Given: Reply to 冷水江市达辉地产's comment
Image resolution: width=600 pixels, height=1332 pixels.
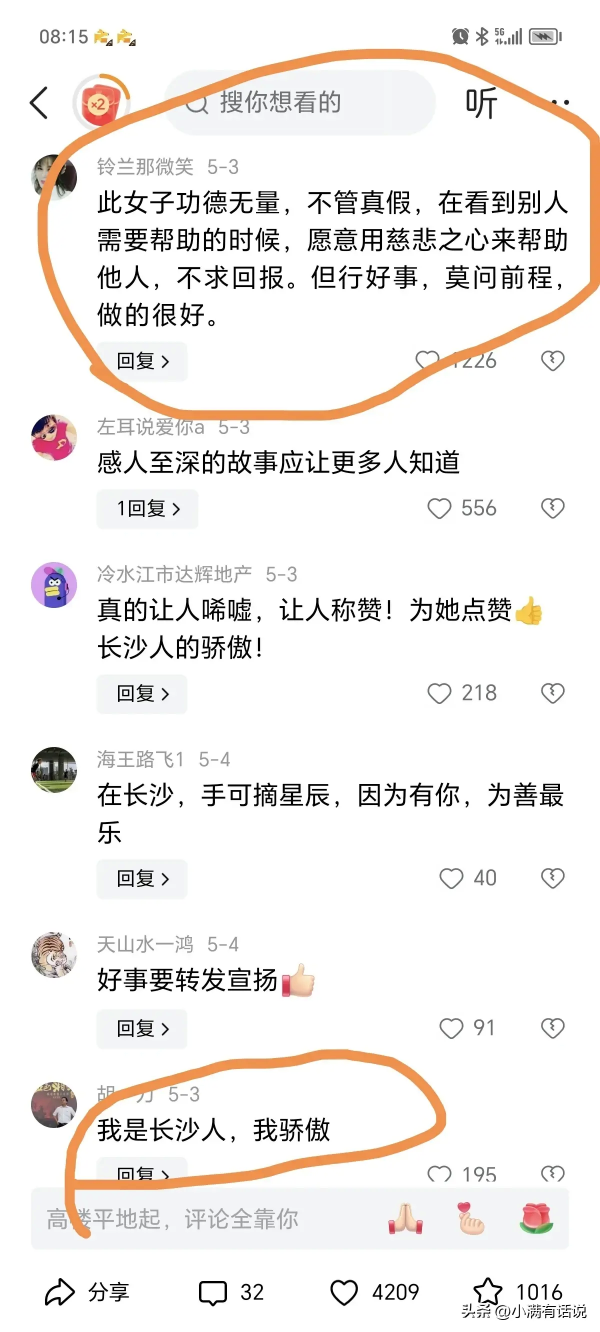Looking at the screenshot, I should coord(142,693).
